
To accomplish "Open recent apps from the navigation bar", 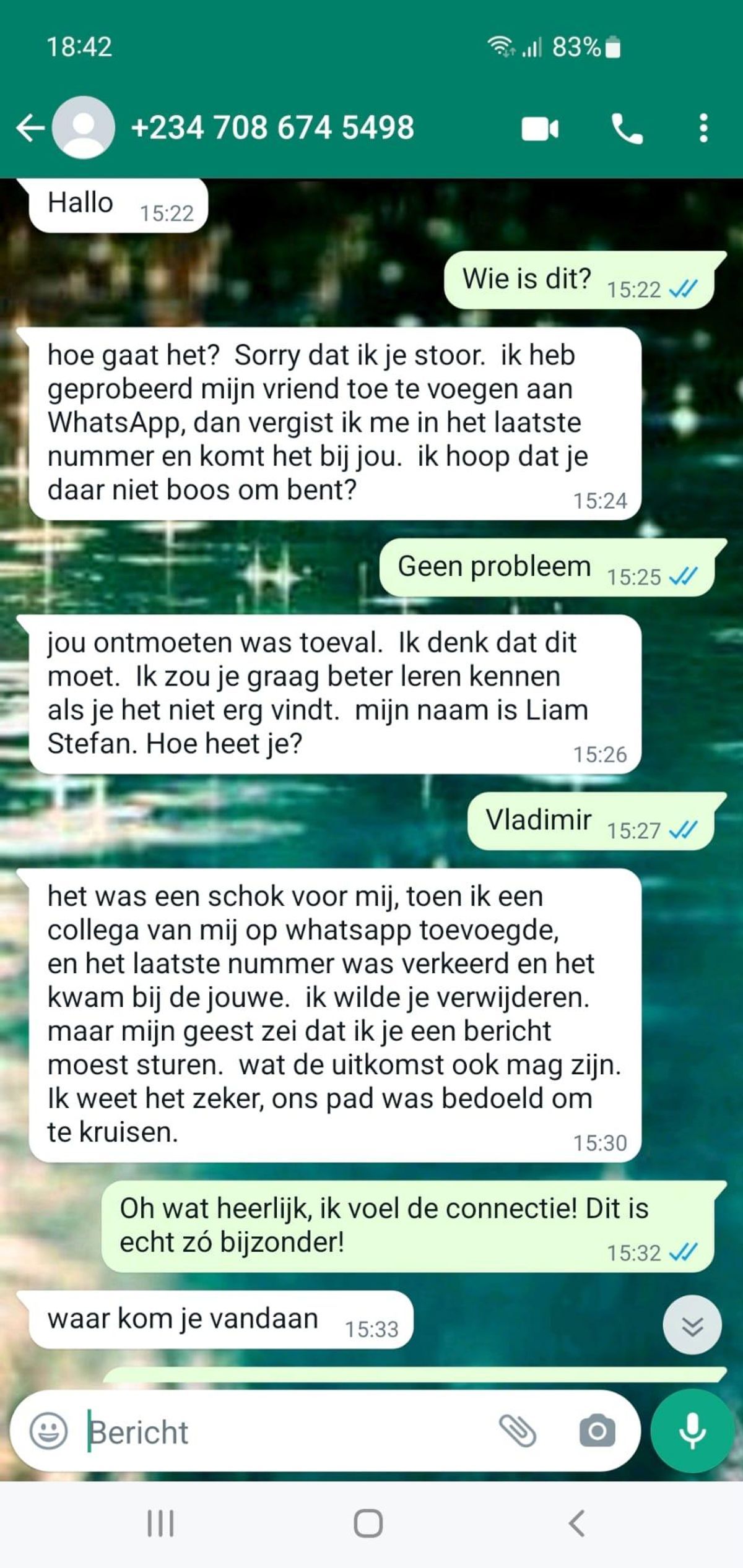I will (x=160, y=1523).
